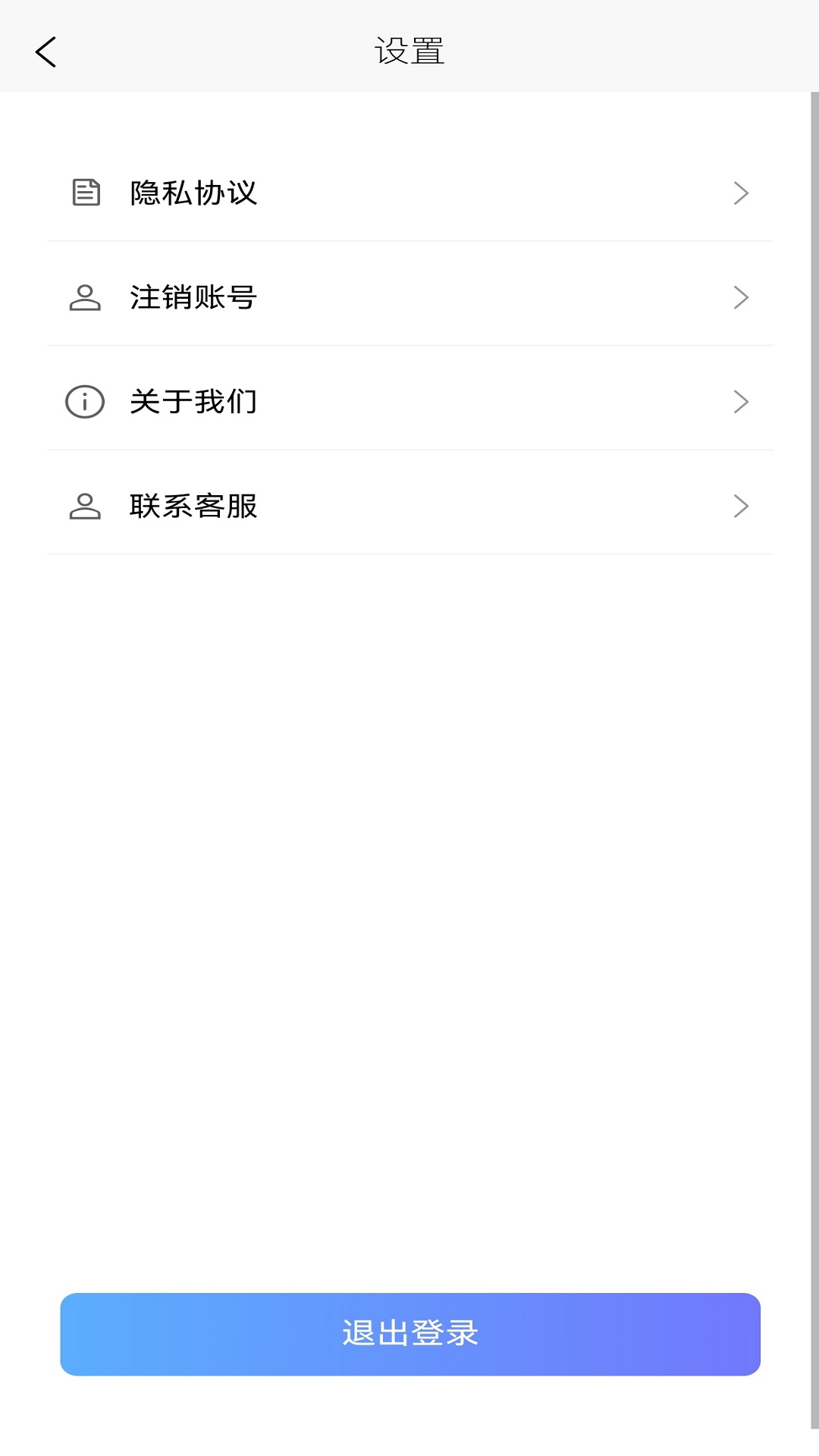Click the person icon beside 注销账号

84,297
